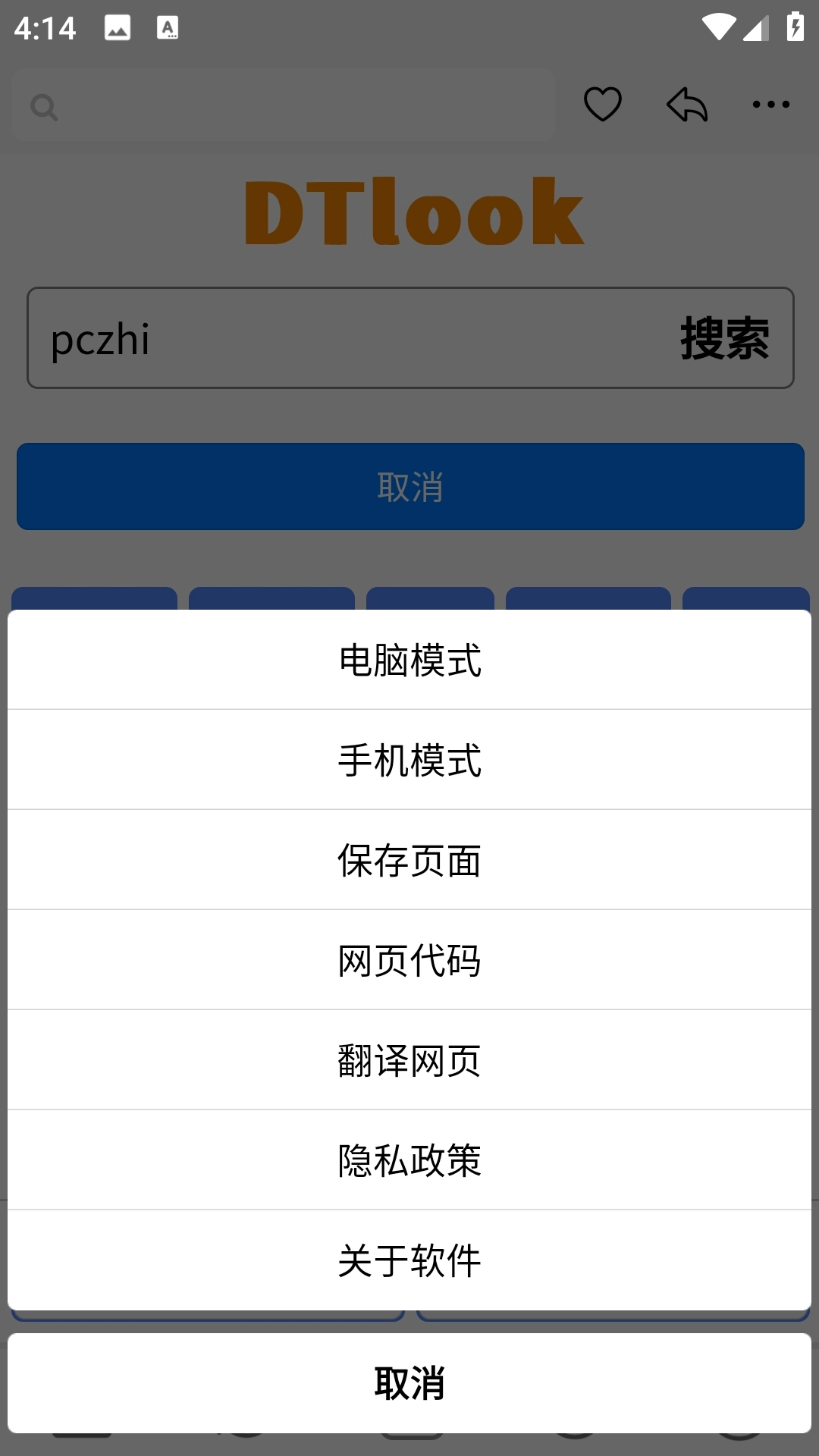This screenshot has width=819, height=1456.
Task: Open 网页代码 to view page source
Action: coord(409,959)
